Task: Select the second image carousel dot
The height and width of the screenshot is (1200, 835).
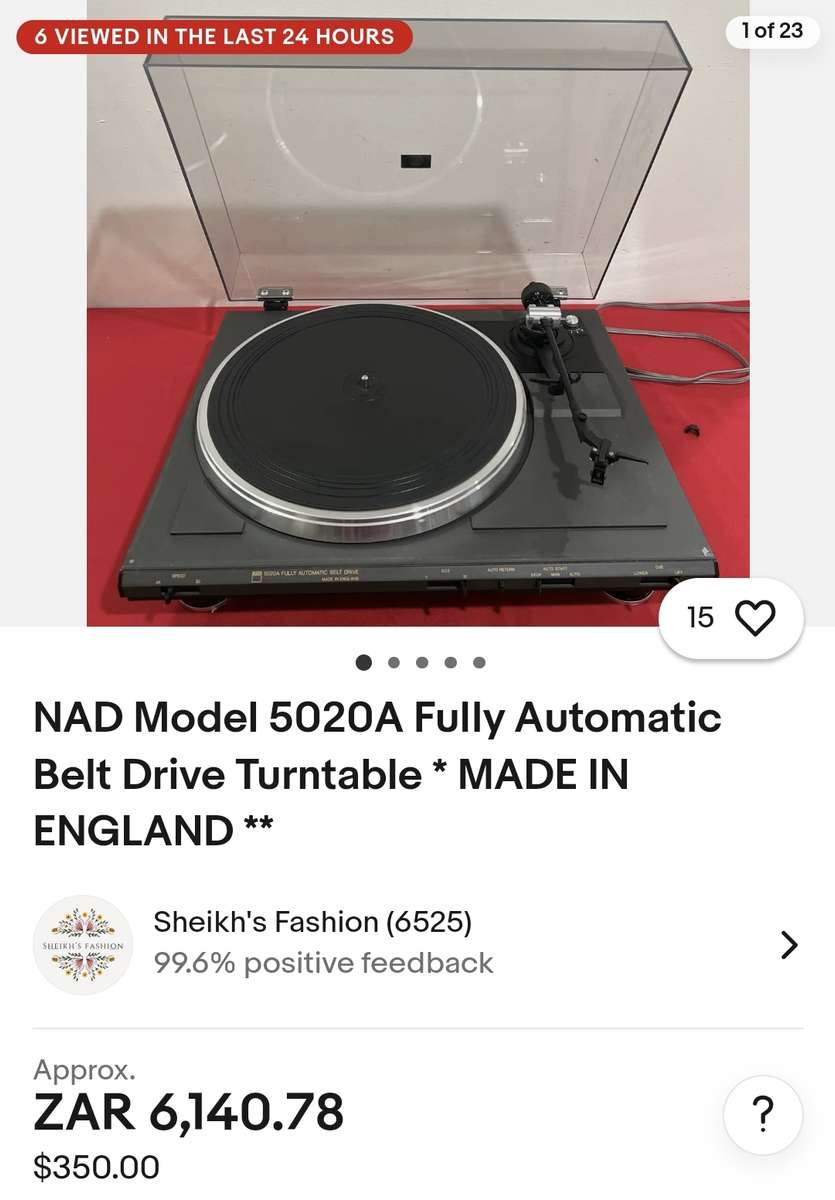Action: point(394,662)
